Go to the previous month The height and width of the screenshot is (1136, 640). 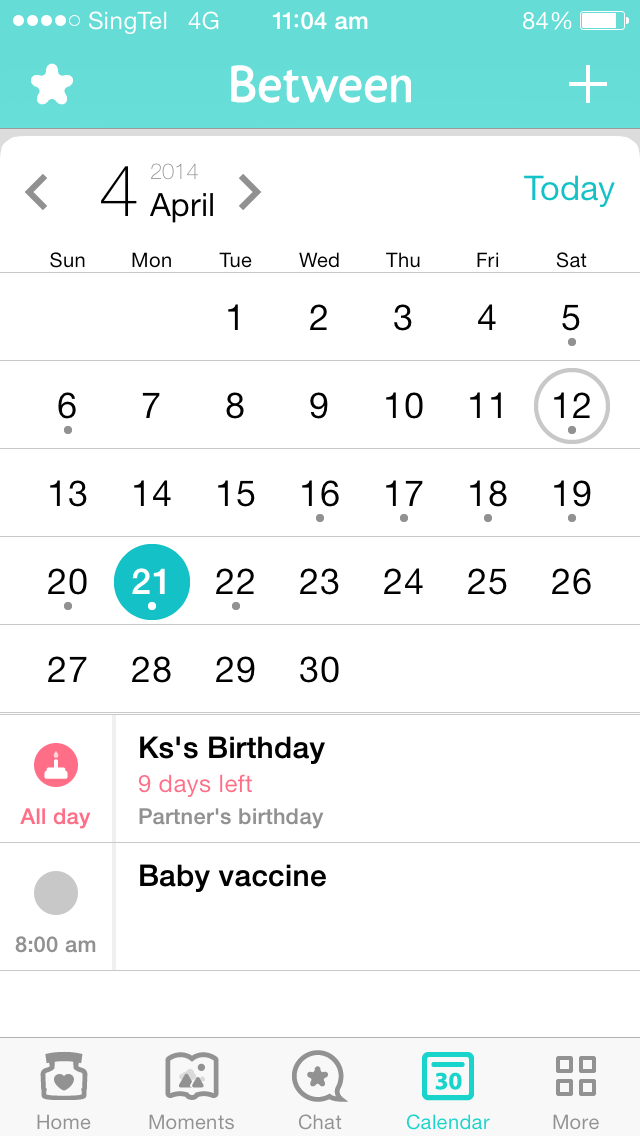click(37, 191)
